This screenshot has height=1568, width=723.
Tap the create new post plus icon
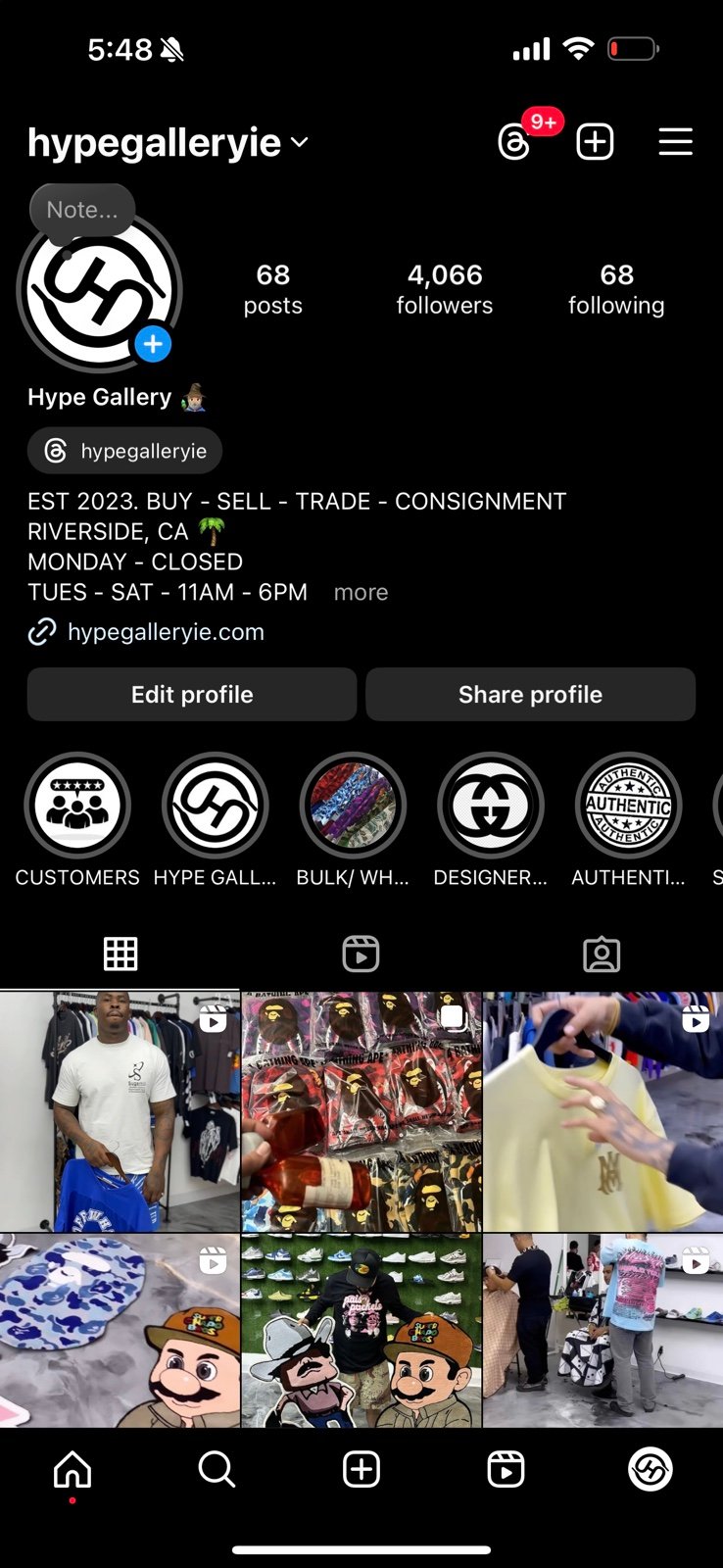(x=595, y=142)
